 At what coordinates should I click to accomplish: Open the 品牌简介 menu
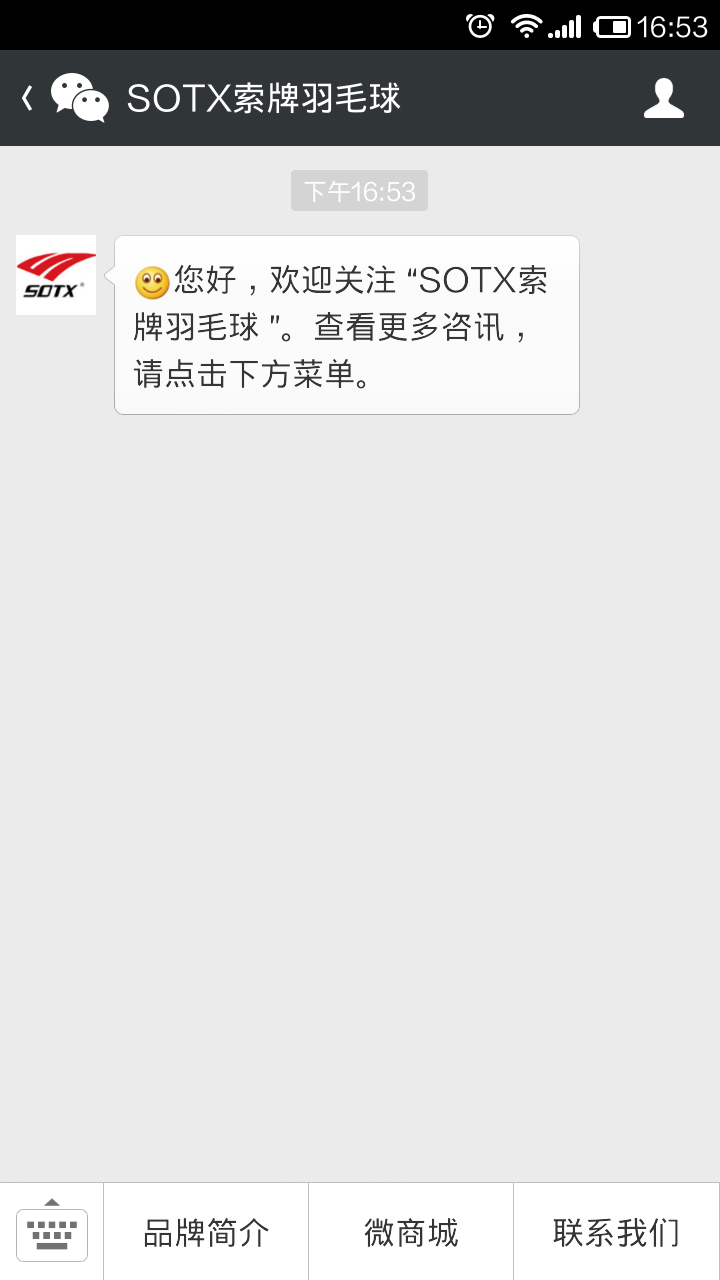(x=206, y=1232)
